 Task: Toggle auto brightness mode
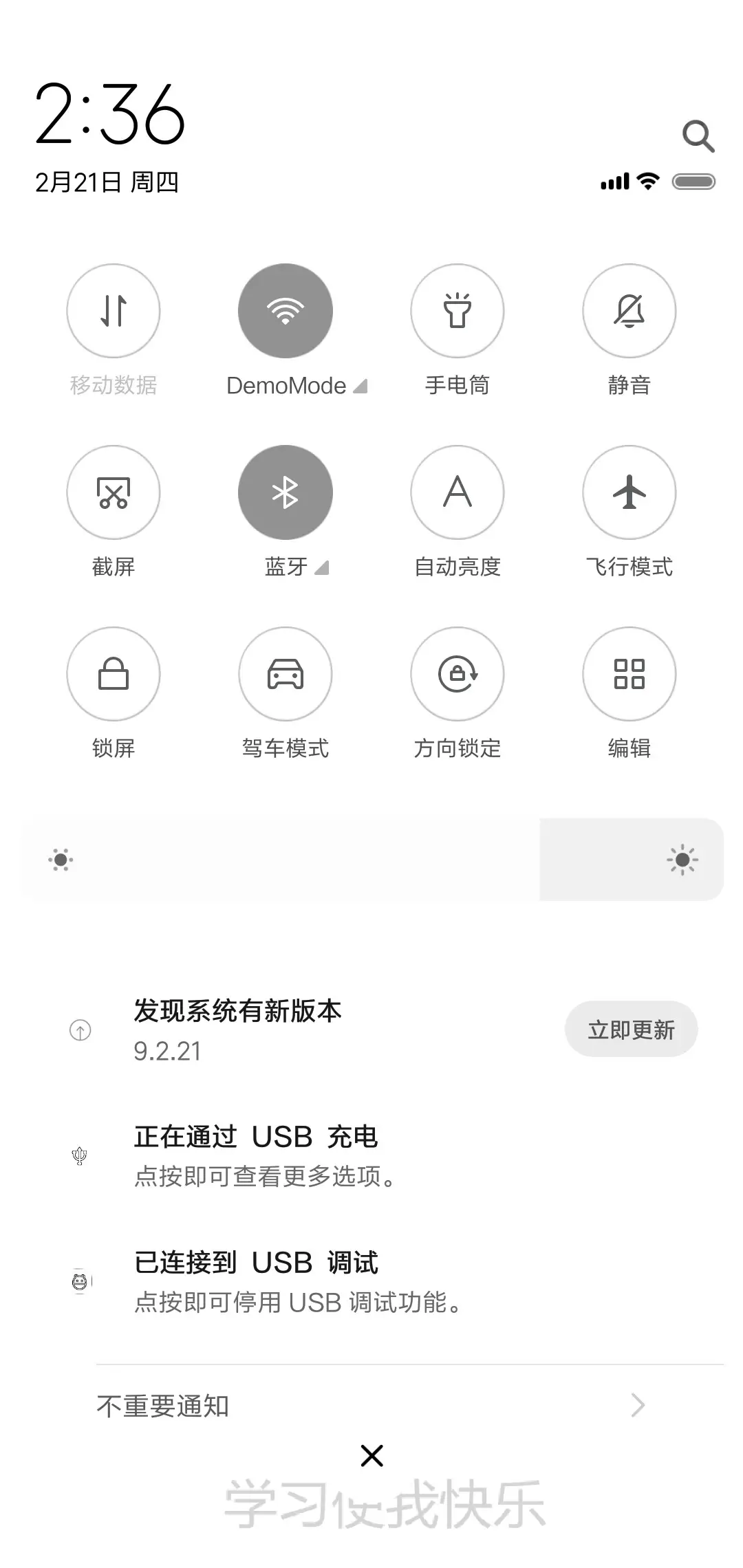pos(457,492)
